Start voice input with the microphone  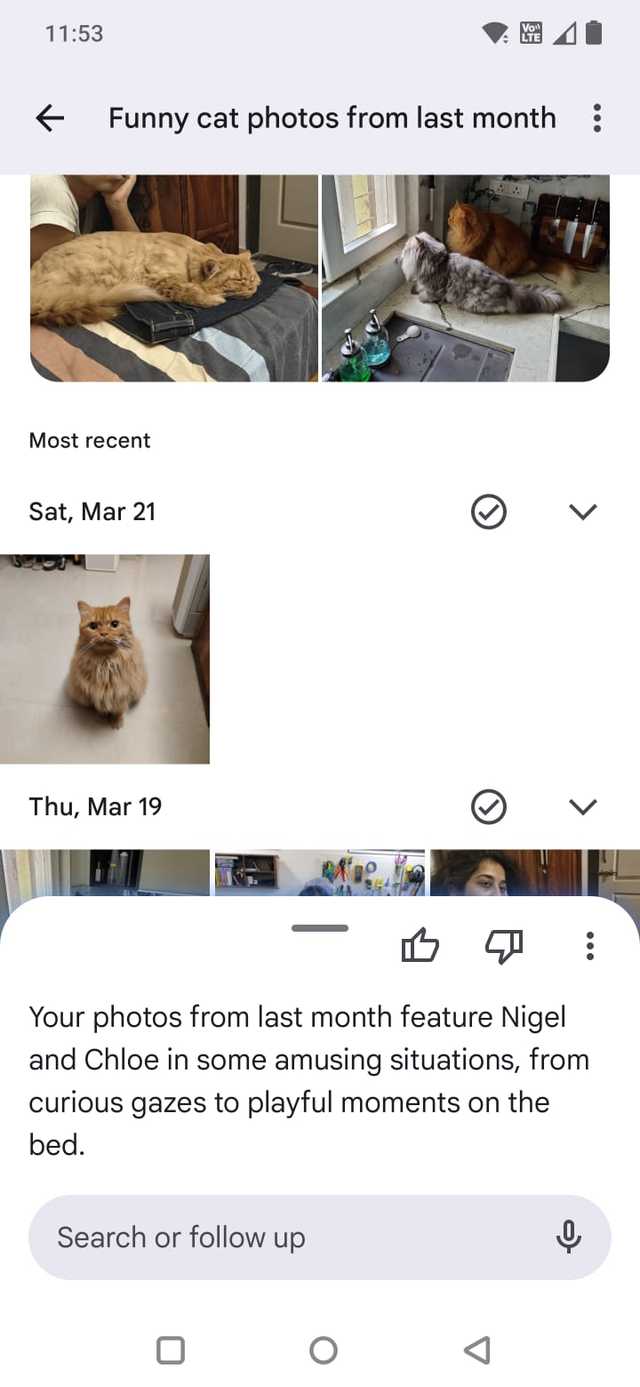coord(568,1237)
